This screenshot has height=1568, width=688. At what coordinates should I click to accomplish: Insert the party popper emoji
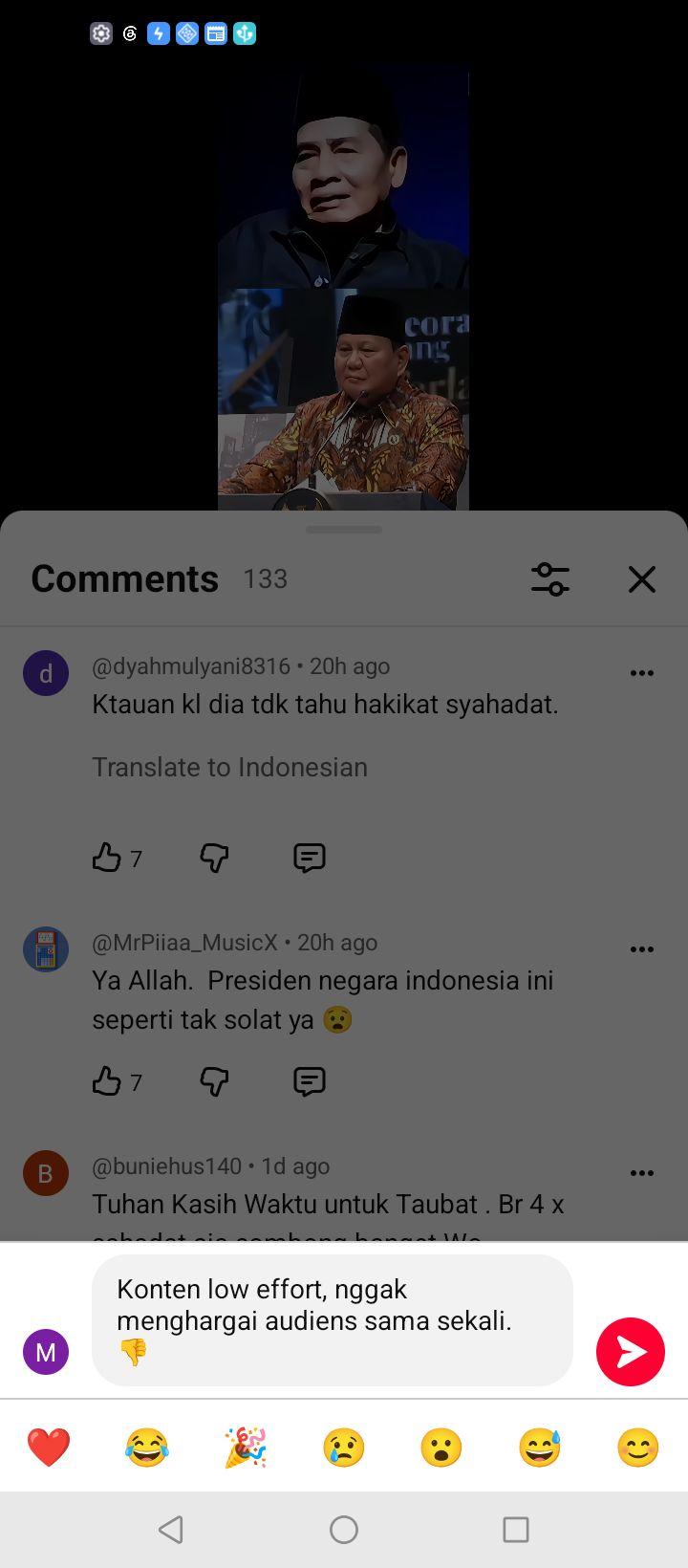(246, 1448)
